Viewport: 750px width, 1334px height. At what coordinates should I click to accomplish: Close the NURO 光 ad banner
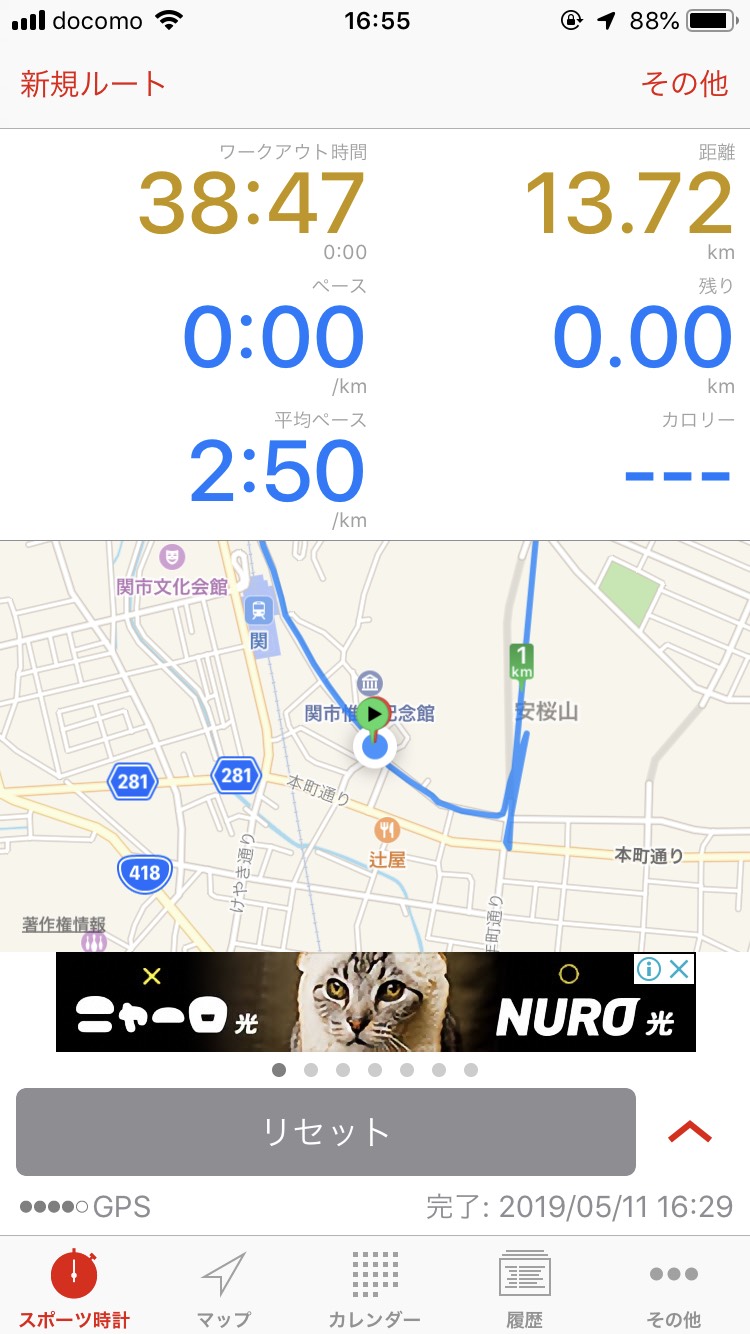[680, 968]
